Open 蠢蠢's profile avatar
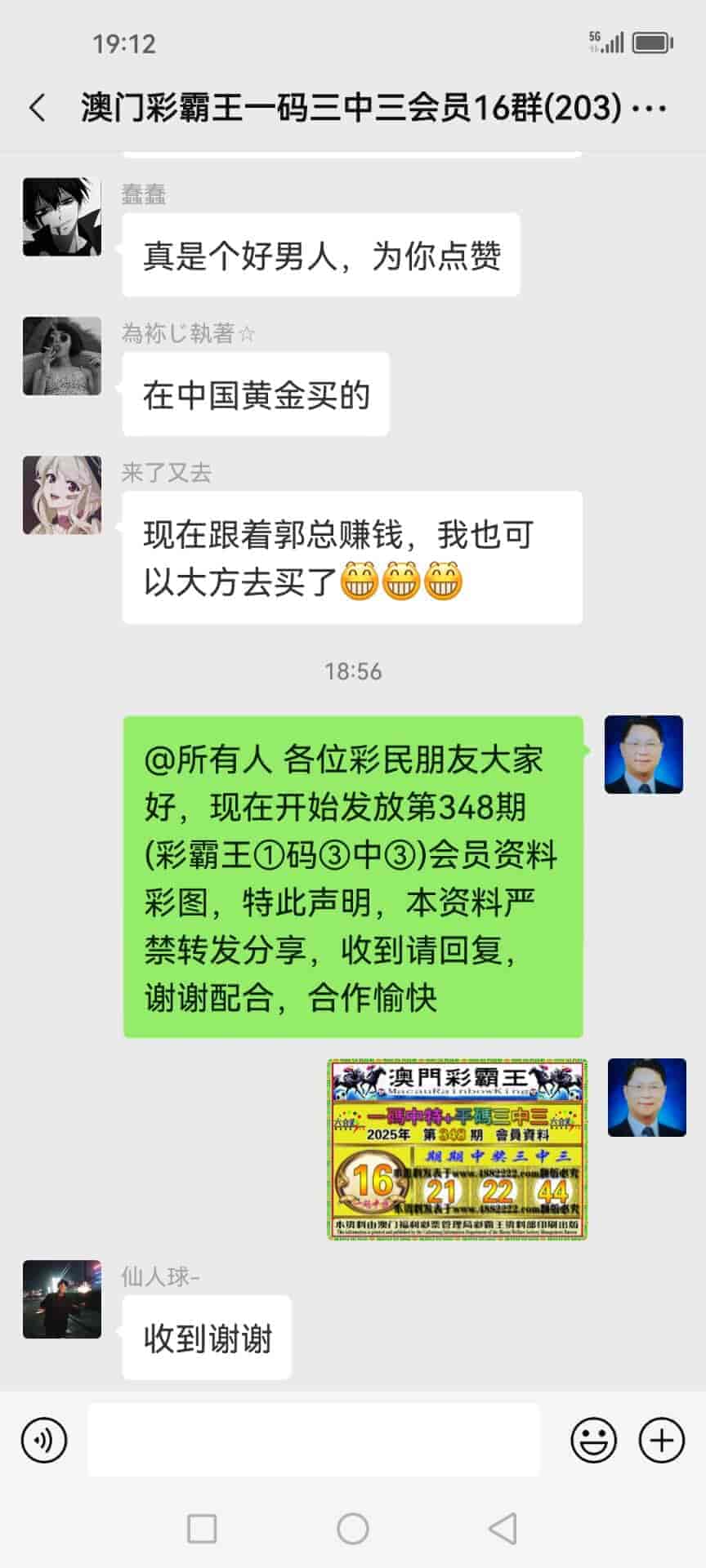706x1568 pixels. [x=62, y=217]
